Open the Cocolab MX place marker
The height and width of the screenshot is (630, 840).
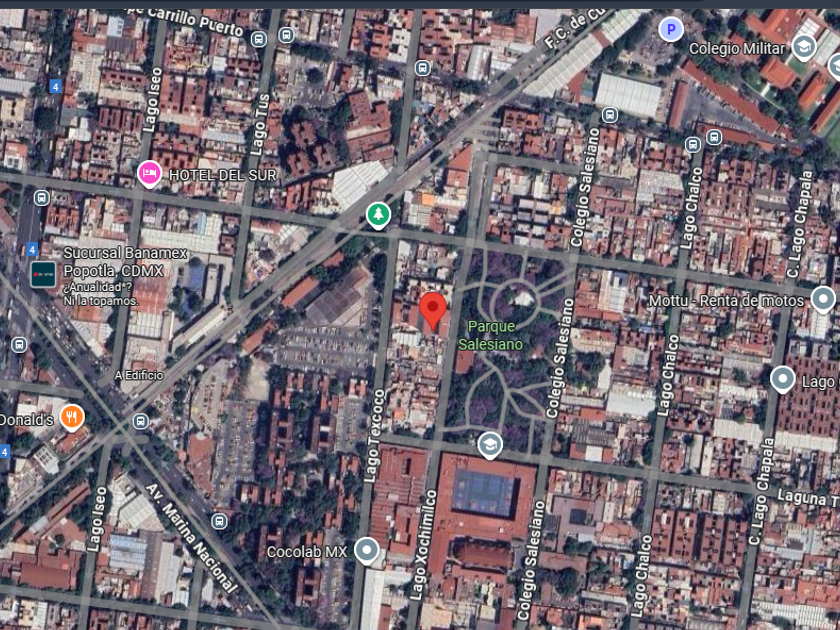[367, 551]
